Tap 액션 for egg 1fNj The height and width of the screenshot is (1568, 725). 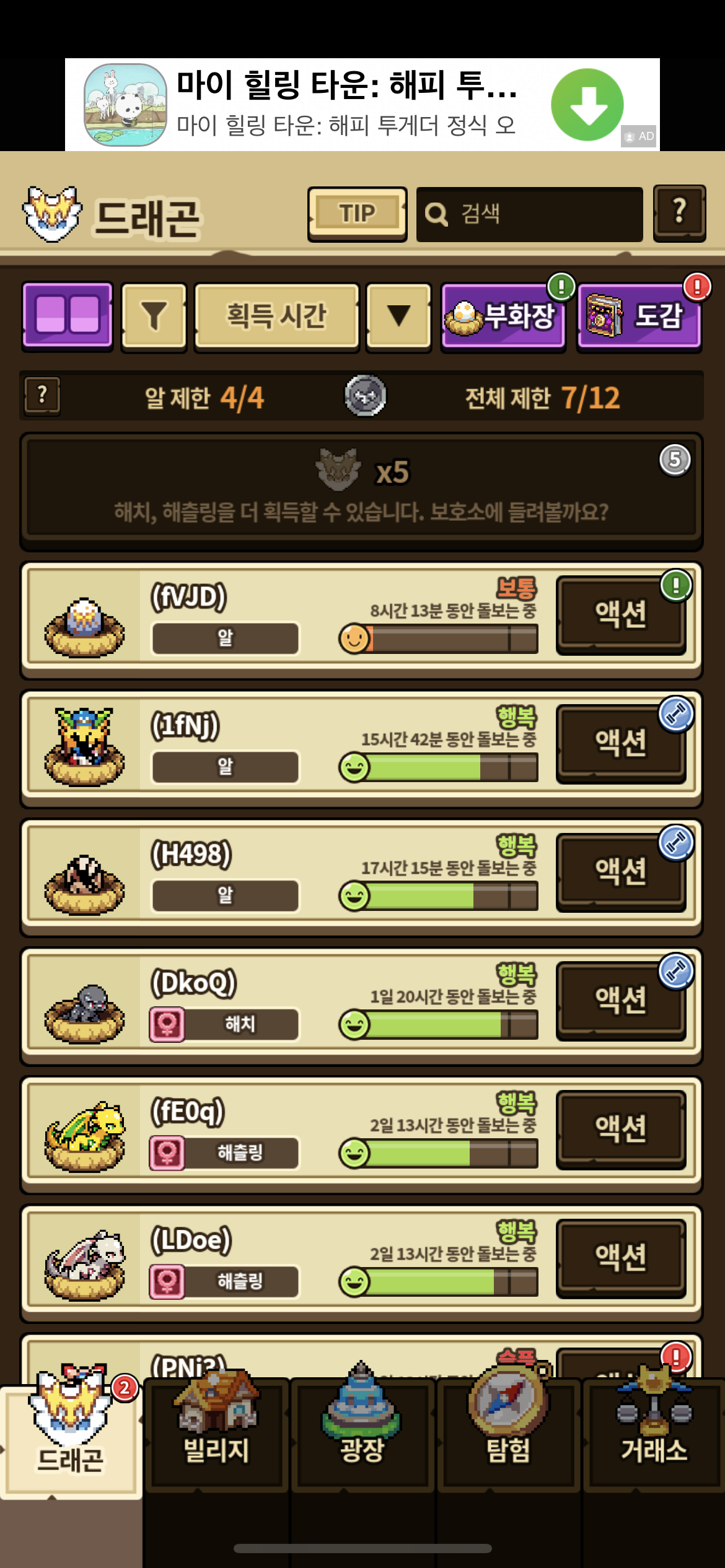pos(621,743)
